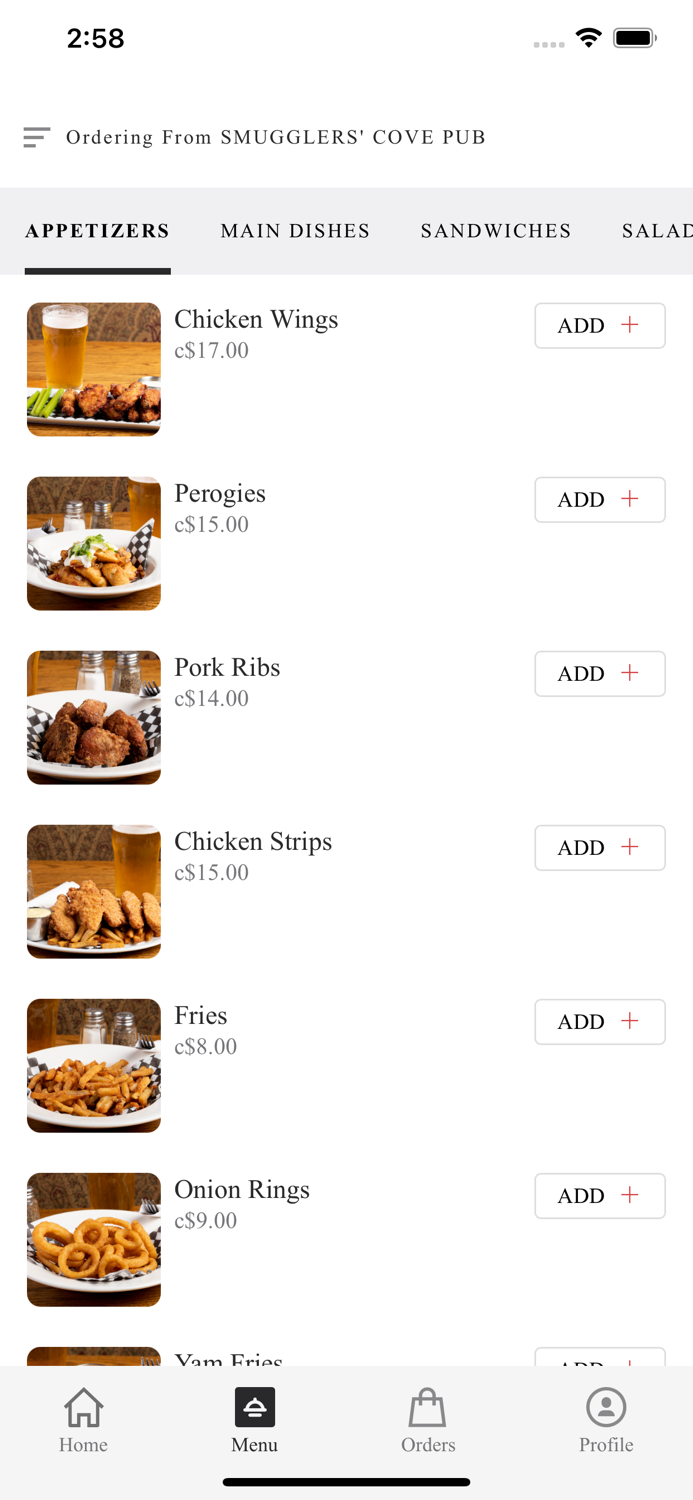Jump to the Salads category
The width and height of the screenshot is (693, 1500).
point(656,231)
